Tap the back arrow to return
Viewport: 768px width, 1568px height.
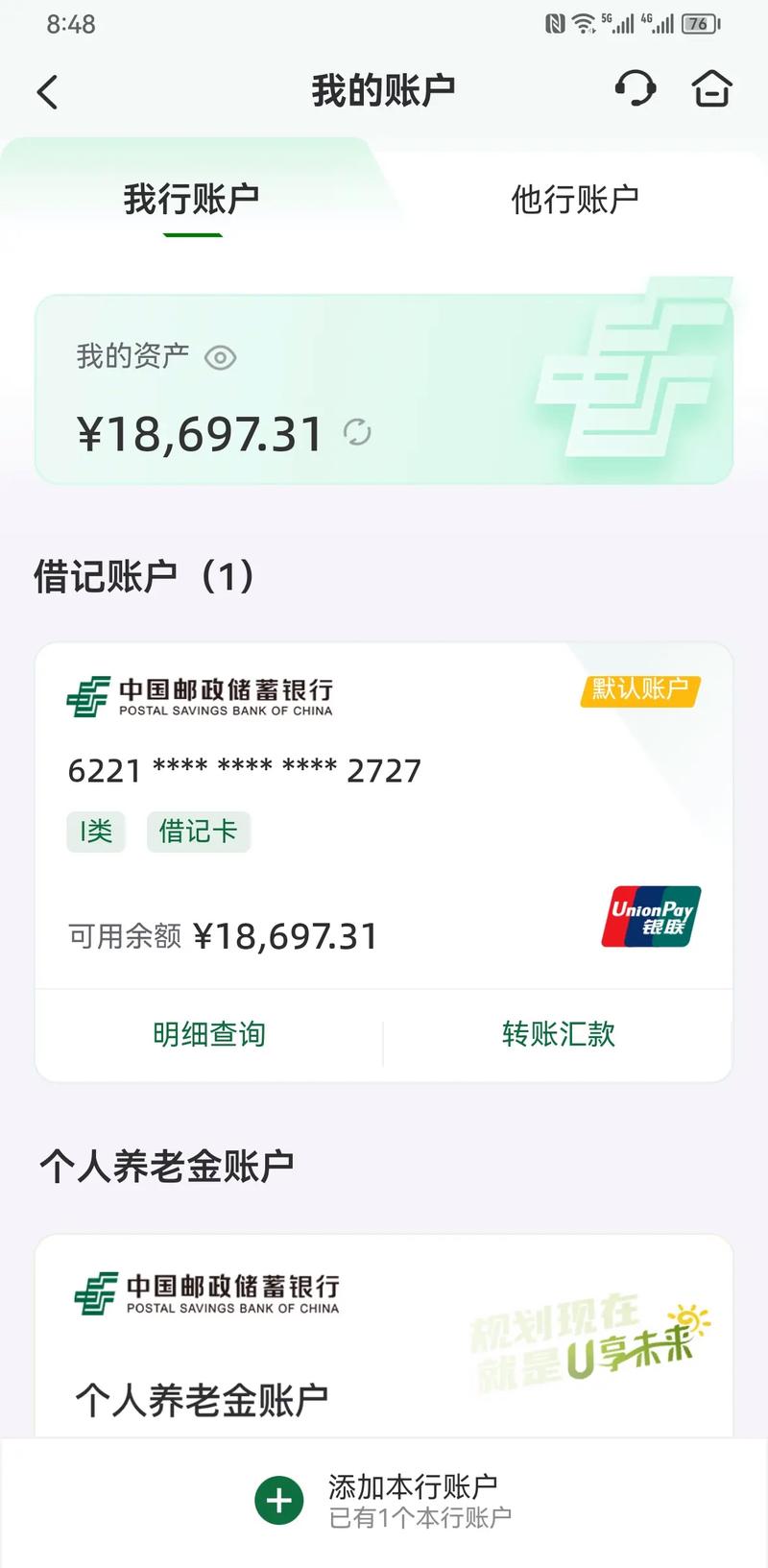click(46, 90)
